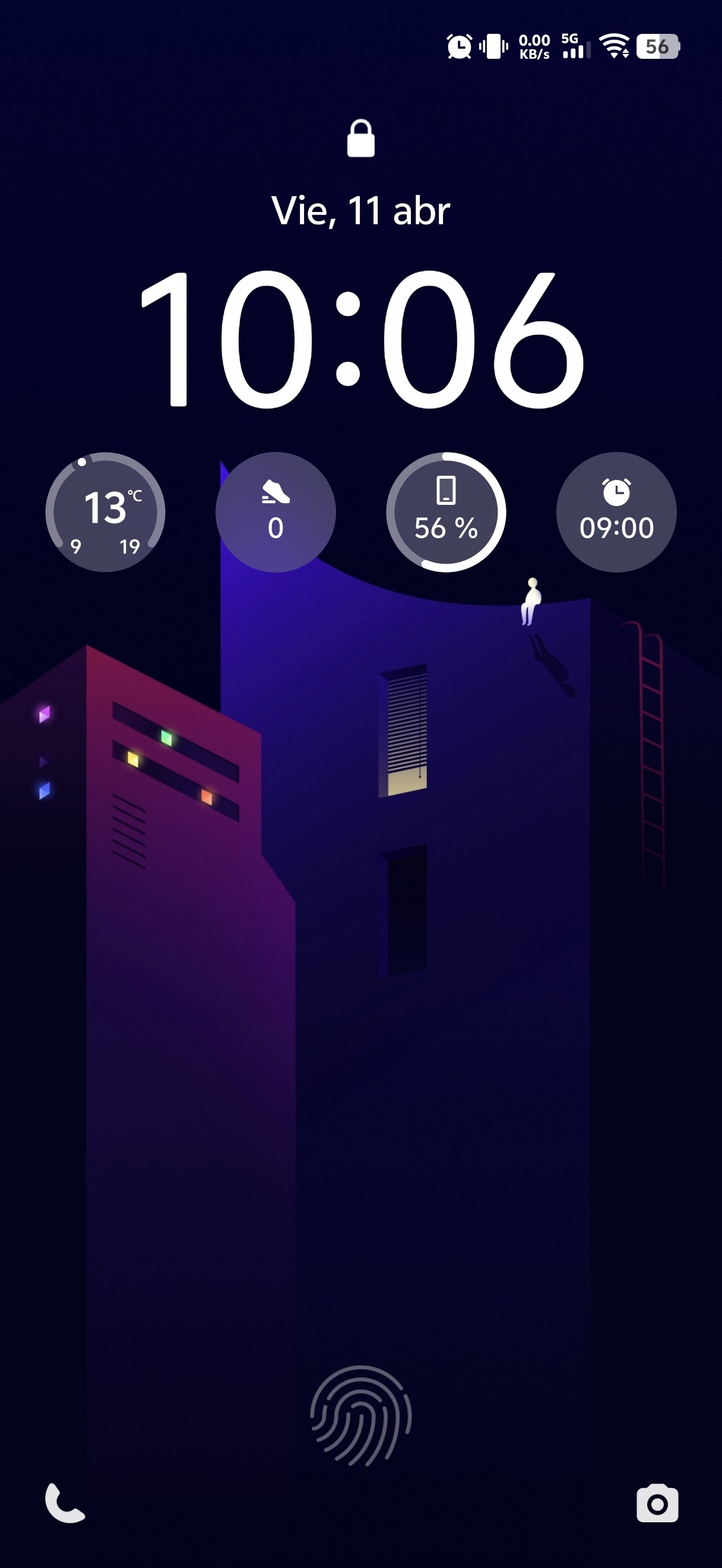Open the 09:00 alarm widget
722x1568 pixels.
[x=616, y=512]
